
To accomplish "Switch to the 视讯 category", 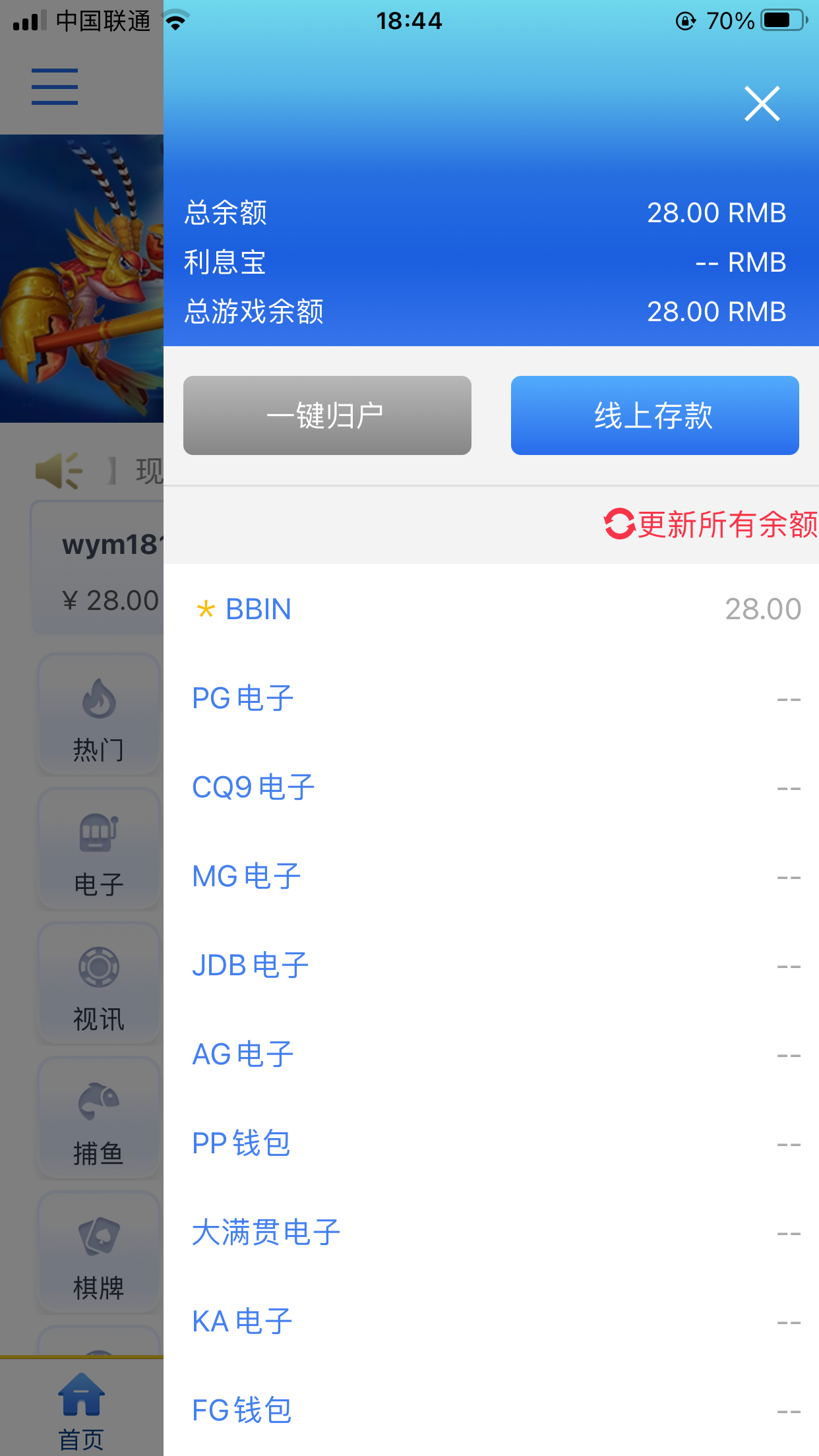I will [x=98, y=985].
